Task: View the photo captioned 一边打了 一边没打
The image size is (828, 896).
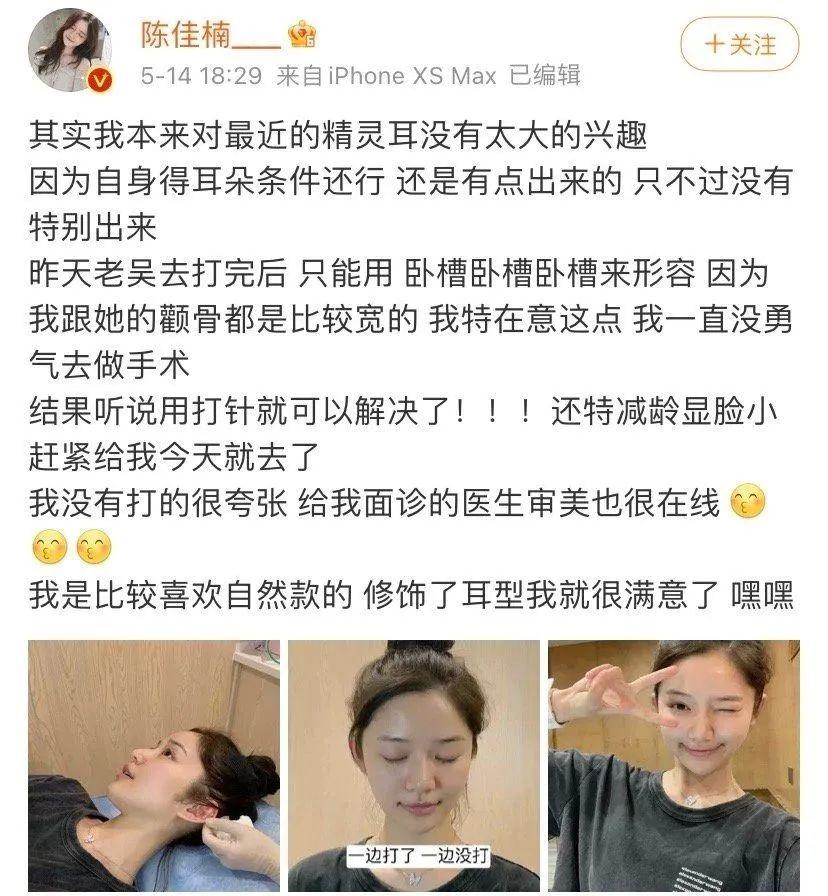Action: point(413,766)
